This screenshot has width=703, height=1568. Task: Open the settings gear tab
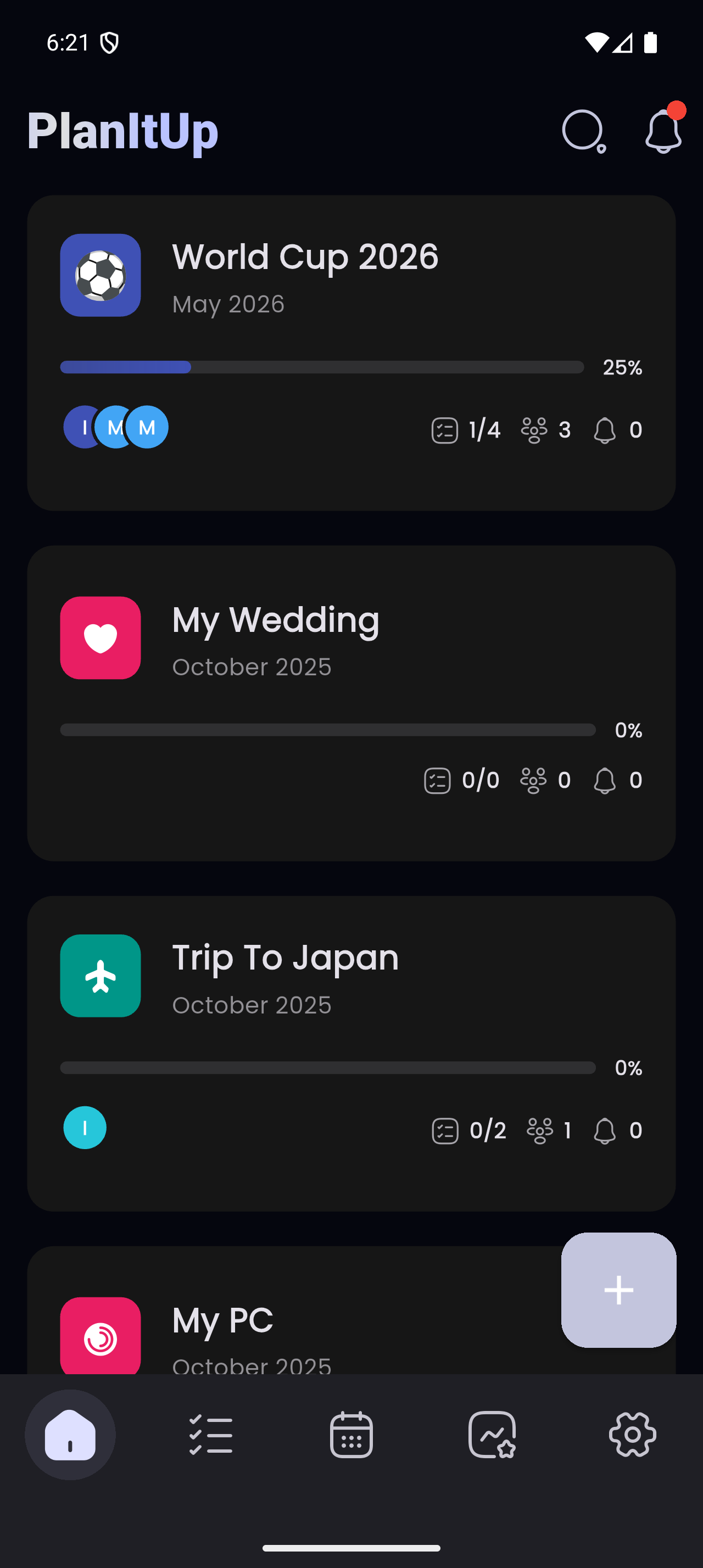pyautogui.click(x=632, y=1435)
